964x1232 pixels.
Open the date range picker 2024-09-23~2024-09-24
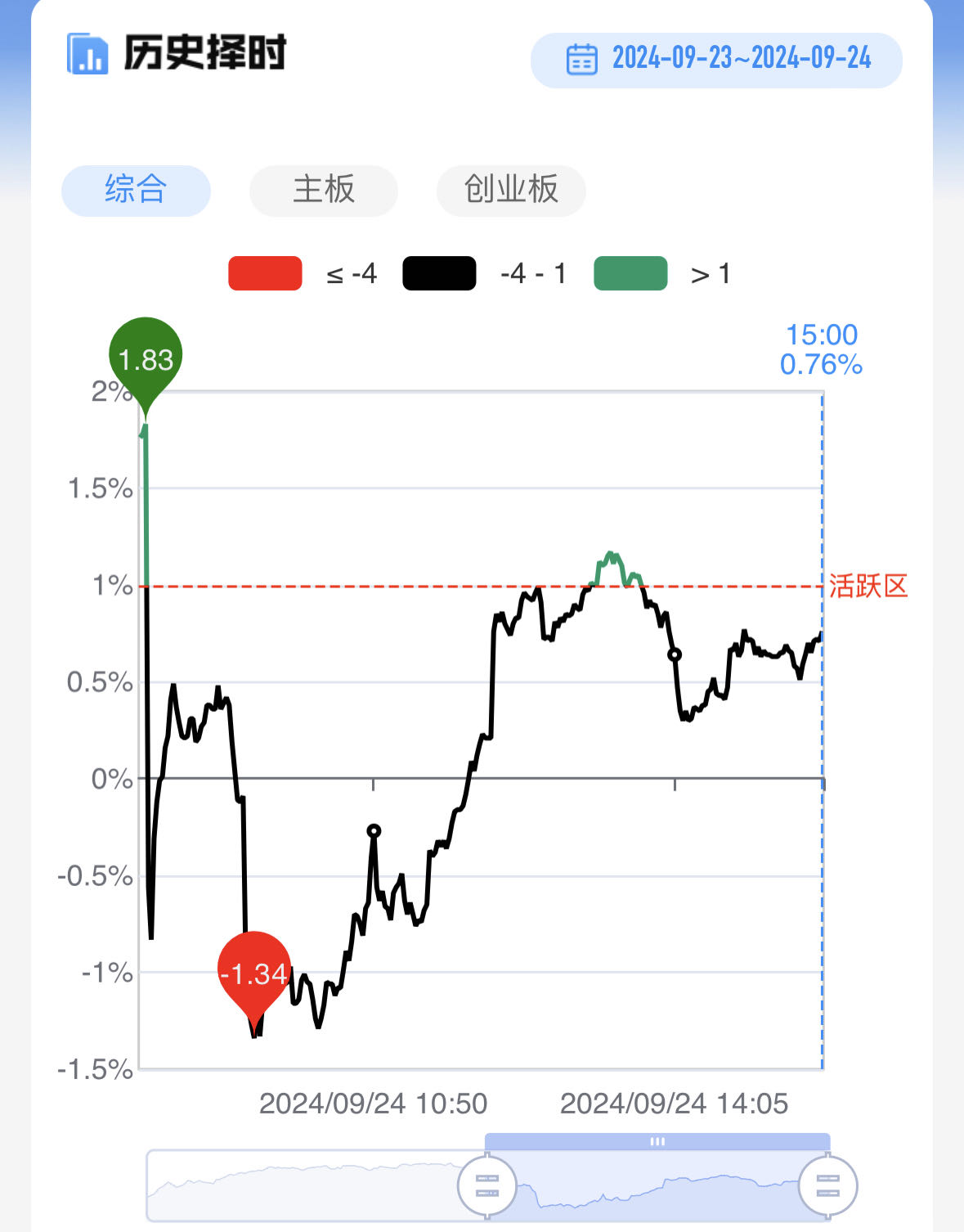pyautogui.click(x=716, y=60)
